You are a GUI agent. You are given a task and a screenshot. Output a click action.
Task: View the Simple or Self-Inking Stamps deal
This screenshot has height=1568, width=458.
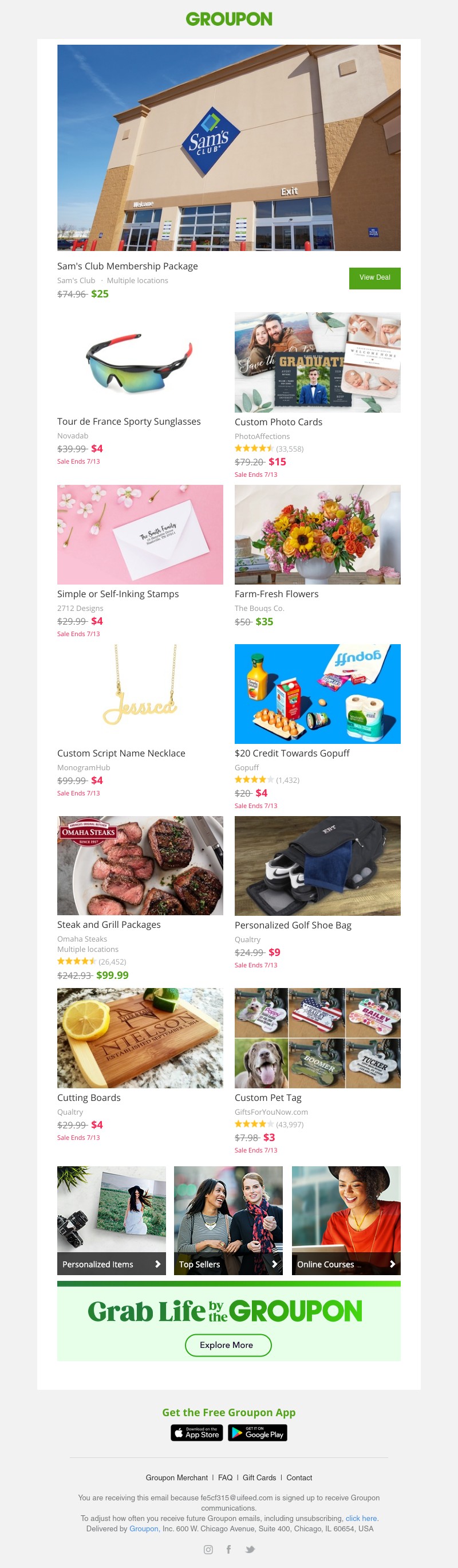tap(117, 594)
